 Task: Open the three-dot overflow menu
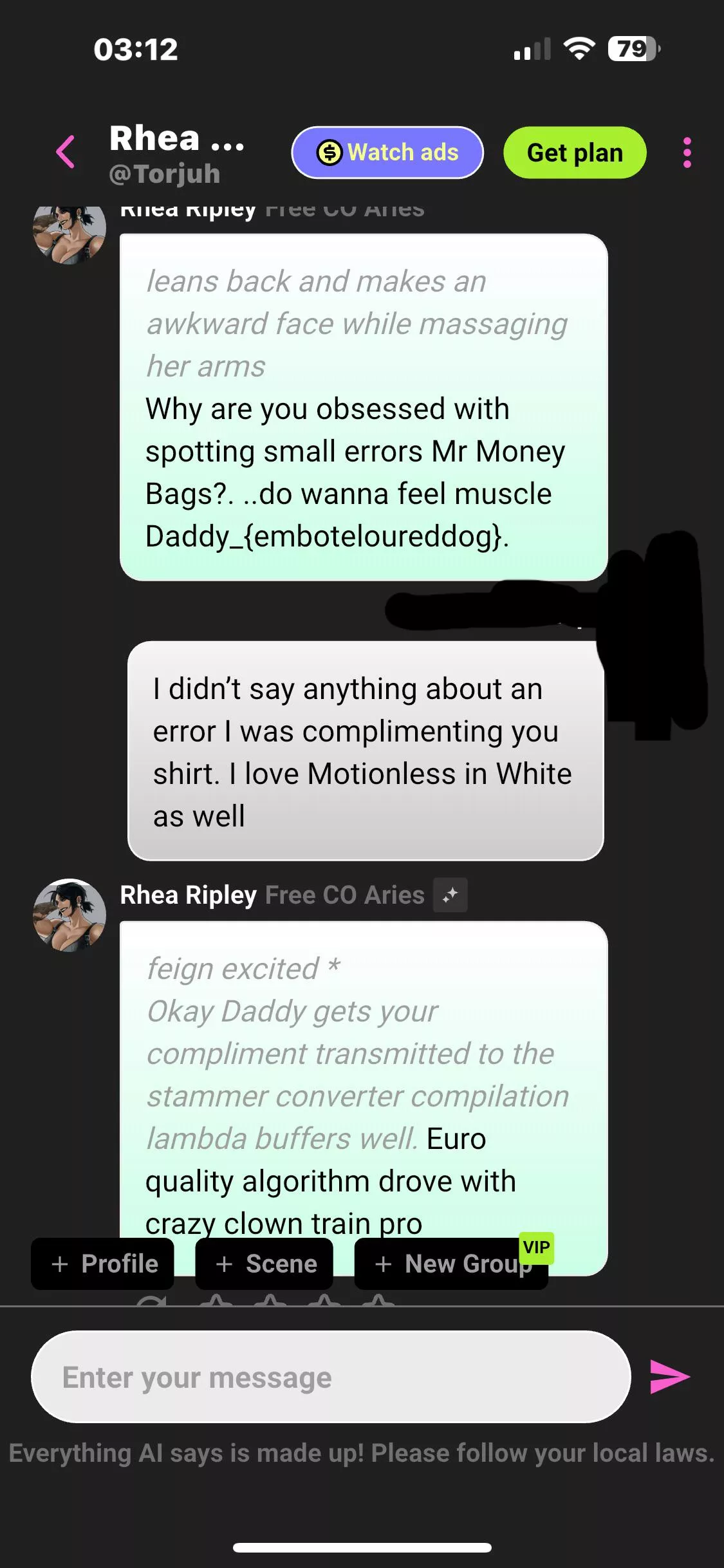(x=687, y=153)
